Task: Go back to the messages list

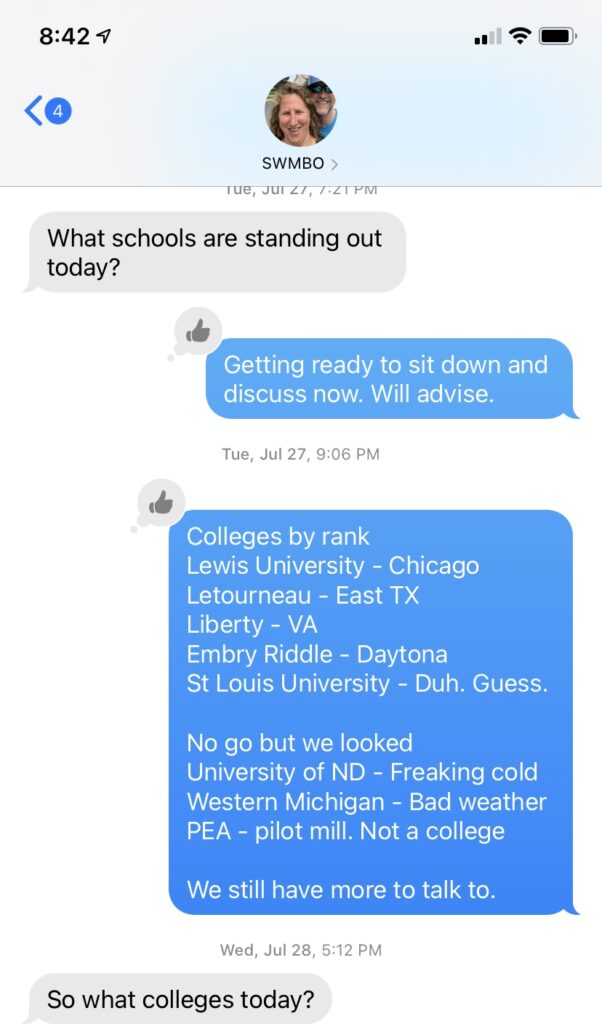Action: coord(47,111)
